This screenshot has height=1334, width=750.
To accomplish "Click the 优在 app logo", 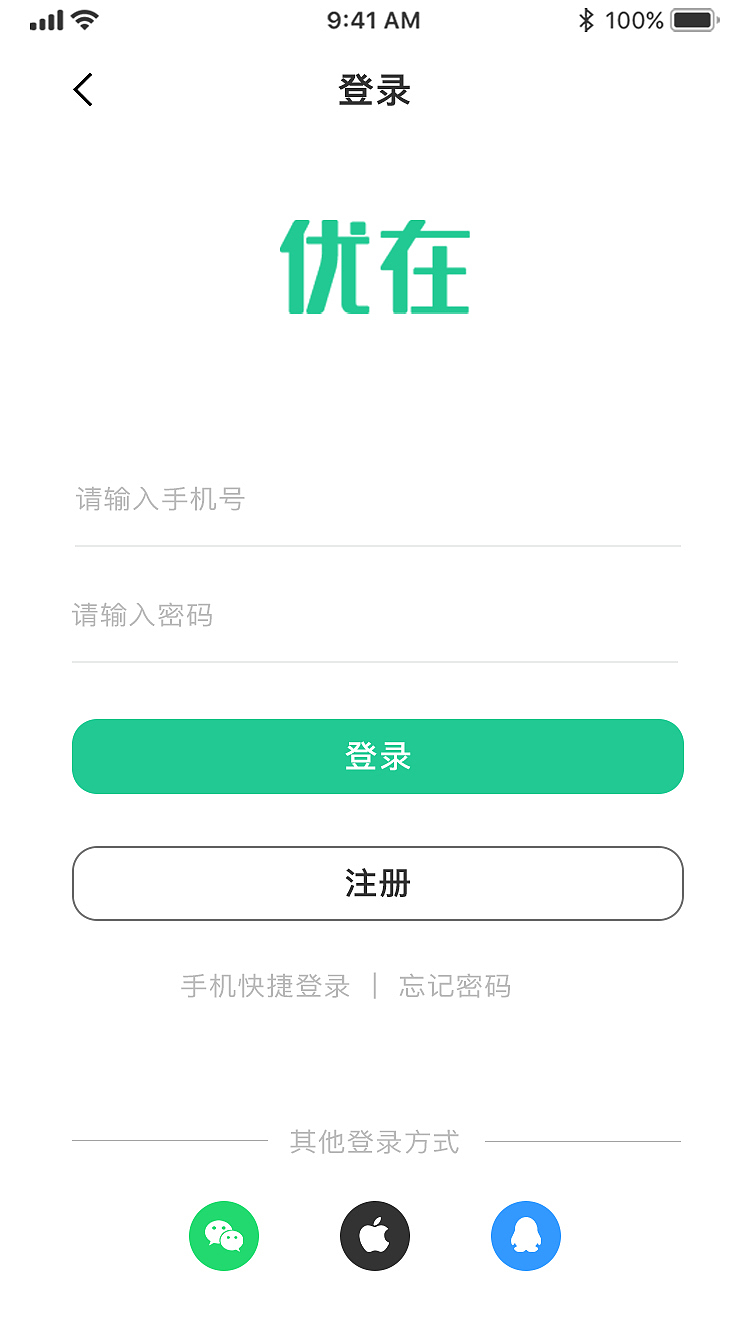I will click(375, 265).
